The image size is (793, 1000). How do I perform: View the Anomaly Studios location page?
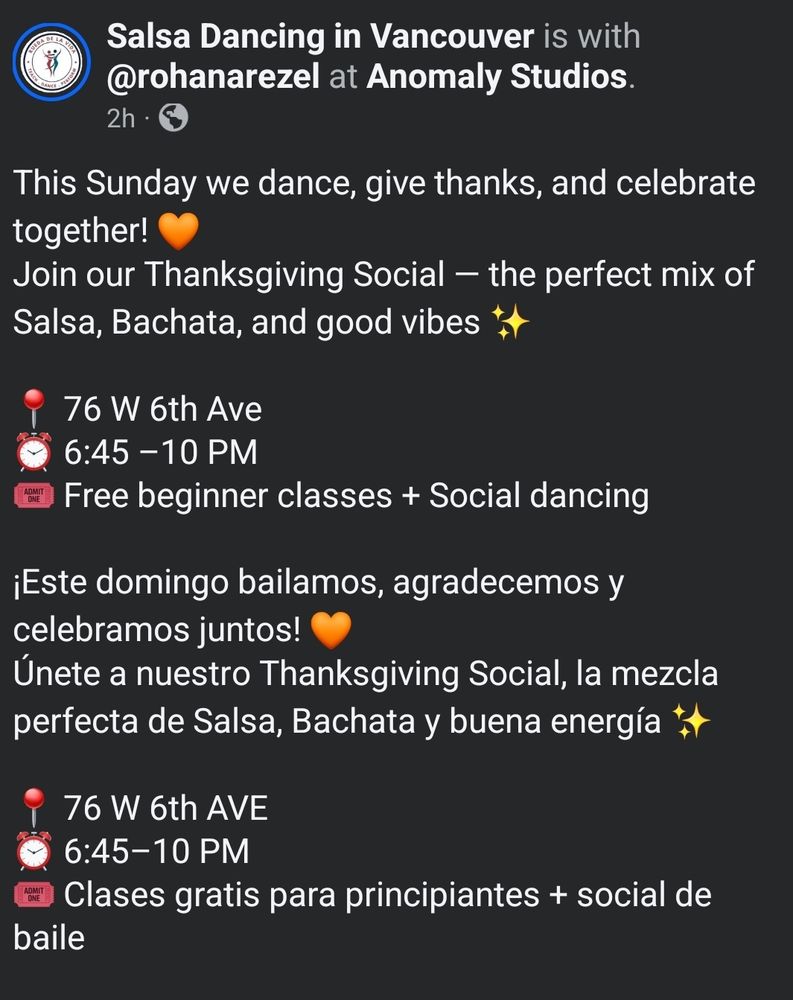tap(497, 77)
